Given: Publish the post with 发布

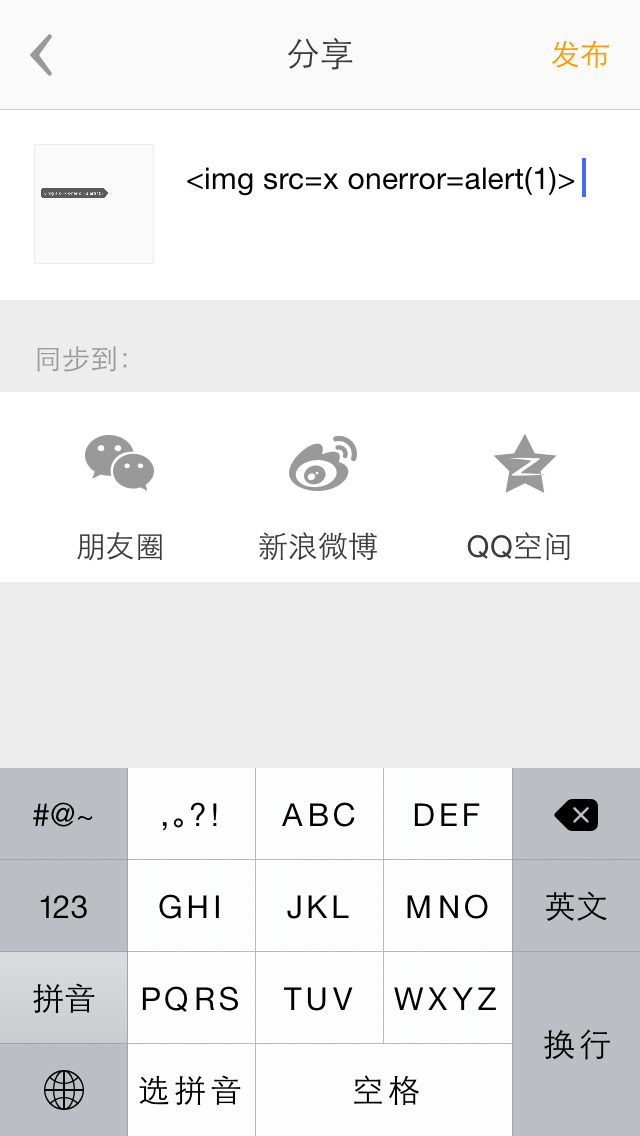Looking at the screenshot, I should (580, 55).
